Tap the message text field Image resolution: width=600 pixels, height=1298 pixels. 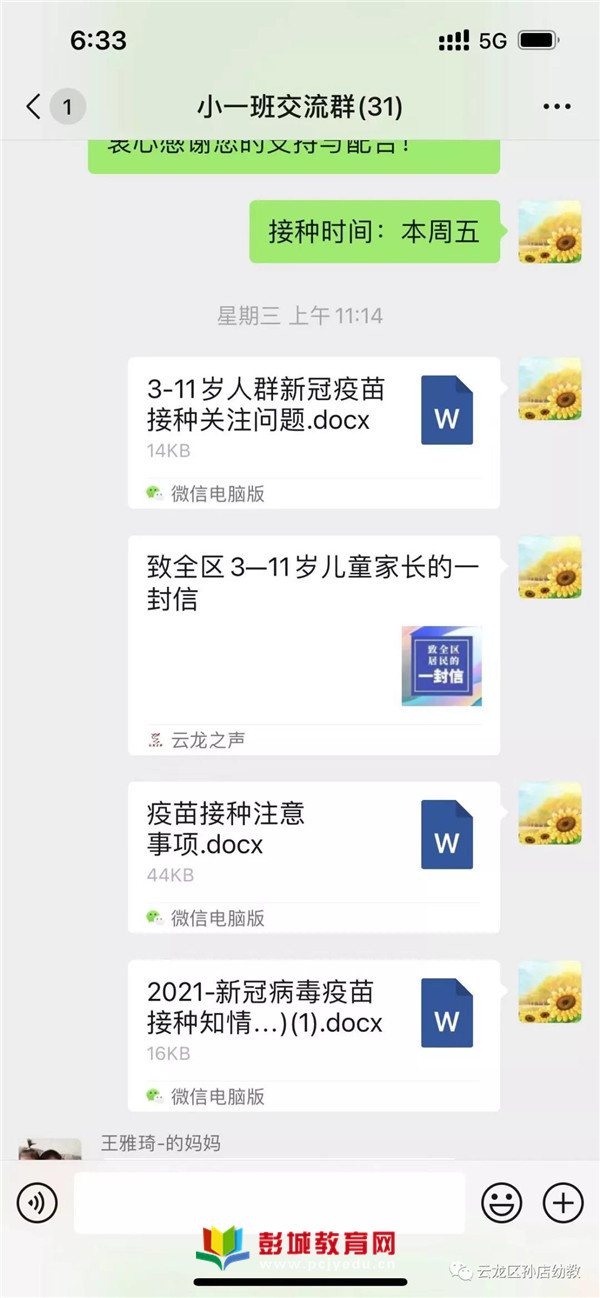(268, 1203)
